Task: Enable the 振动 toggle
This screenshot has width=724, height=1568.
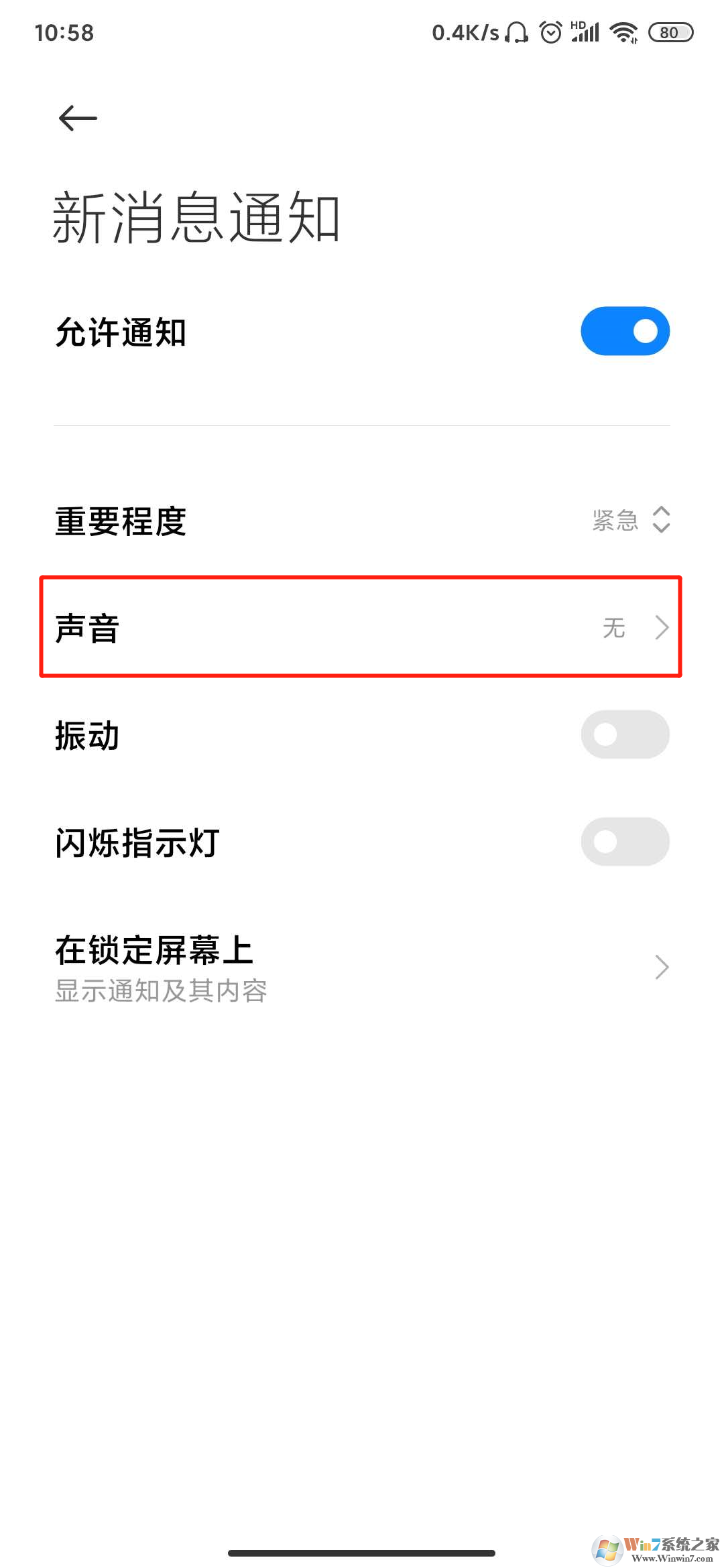Action: (625, 734)
